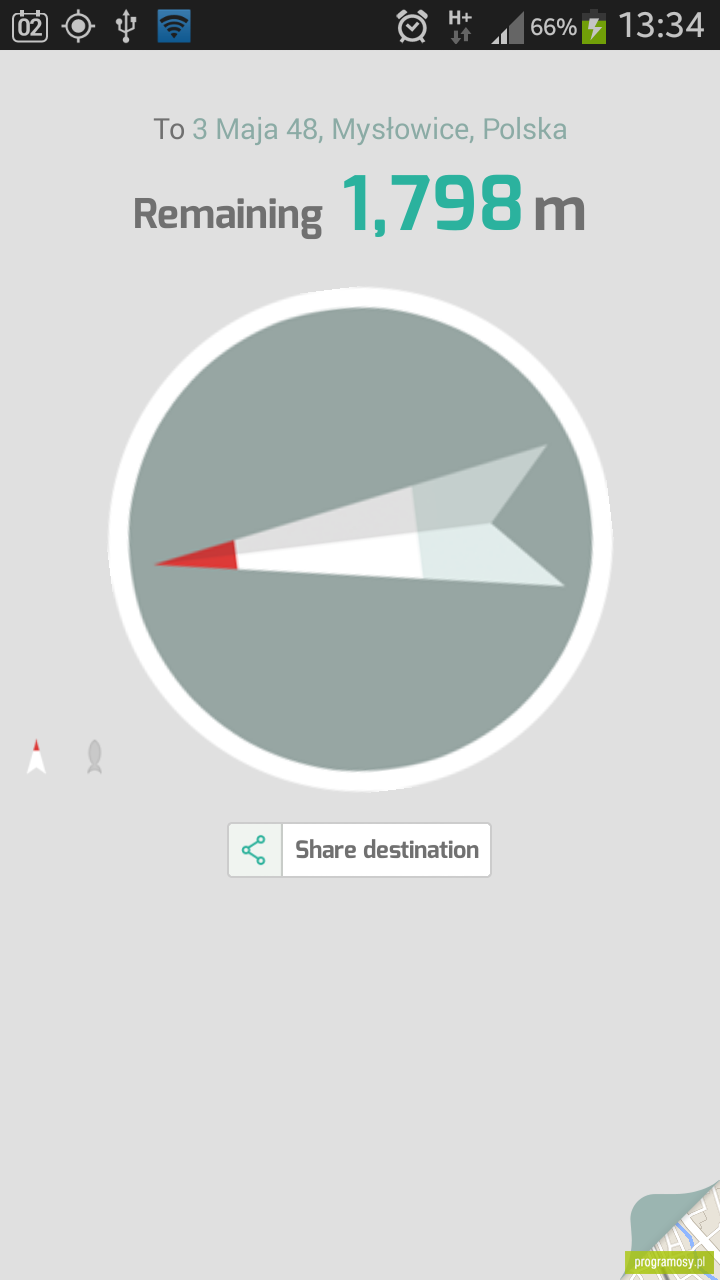This screenshot has width=720, height=1280.
Task: Select the grey rocket pointer style
Action: click(x=94, y=757)
